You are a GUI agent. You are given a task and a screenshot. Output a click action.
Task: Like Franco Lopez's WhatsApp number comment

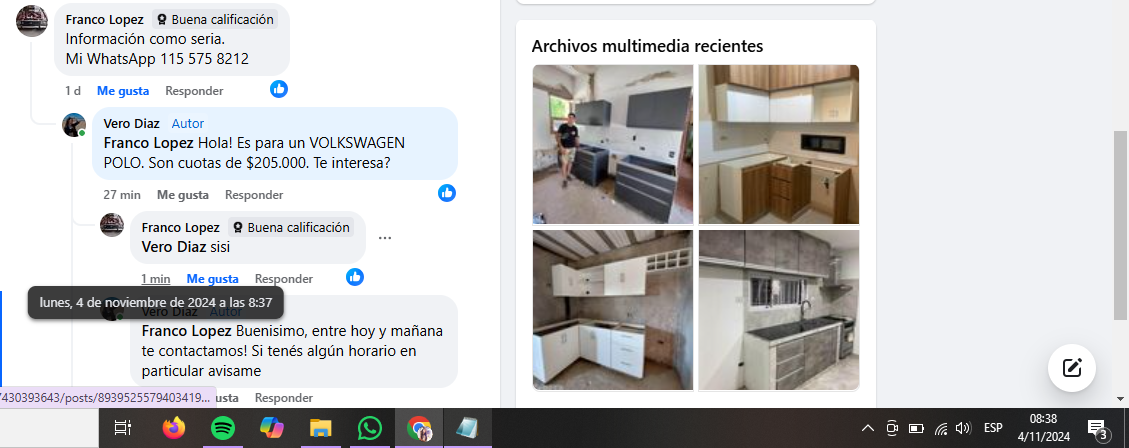(x=122, y=91)
